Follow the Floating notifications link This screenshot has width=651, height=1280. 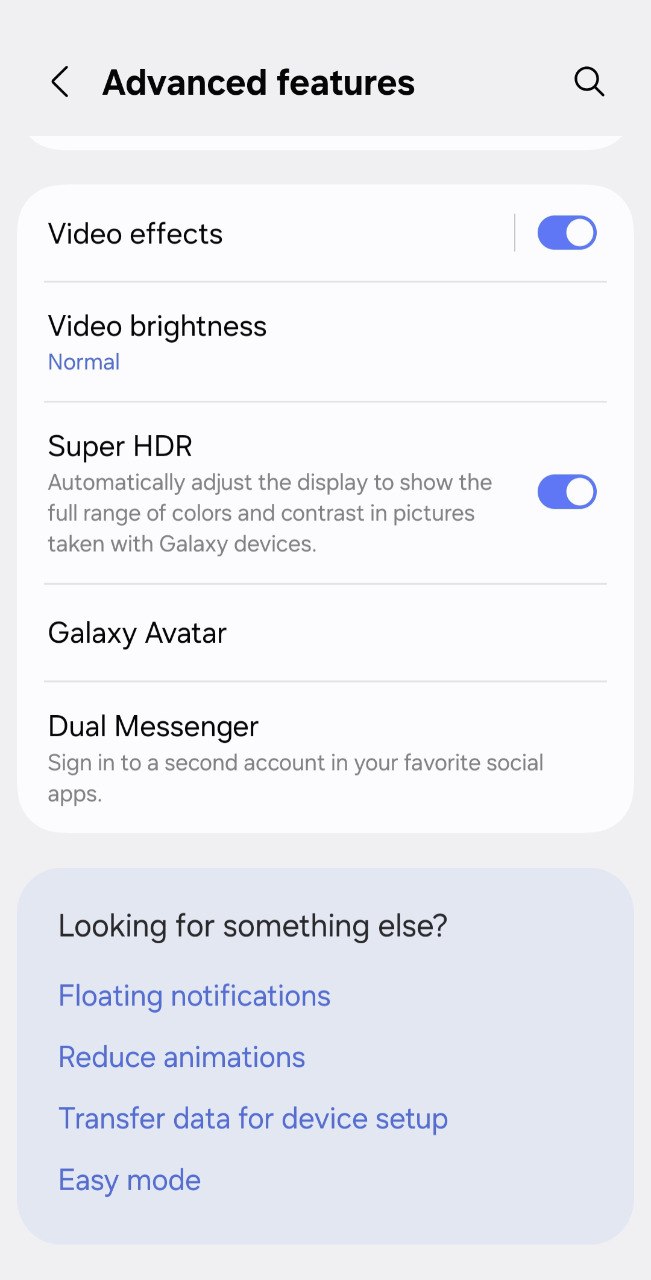point(194,996)
